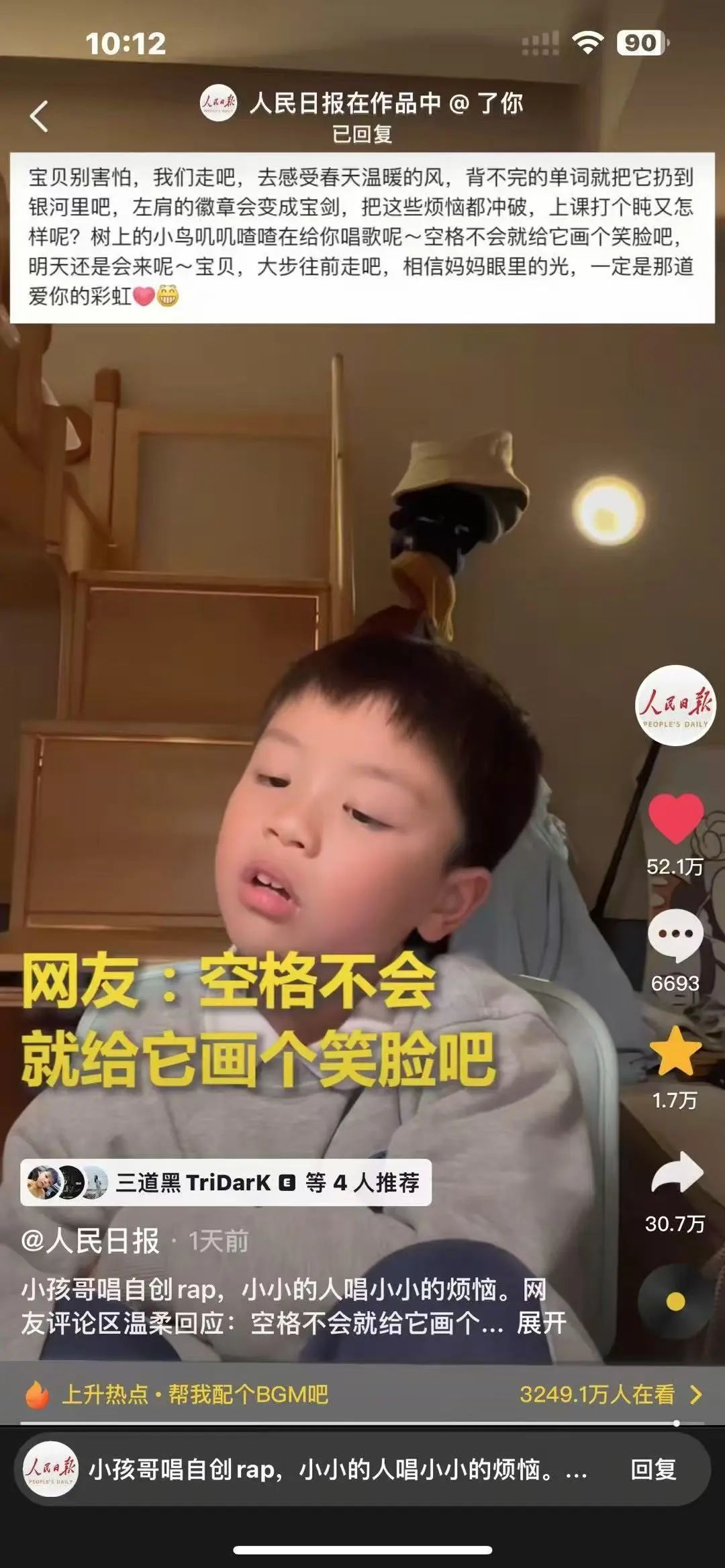The width and height of the screenshot is (725, 1568).
Task: Go back using the top-left arrow
Action: (x=40, y=116)
